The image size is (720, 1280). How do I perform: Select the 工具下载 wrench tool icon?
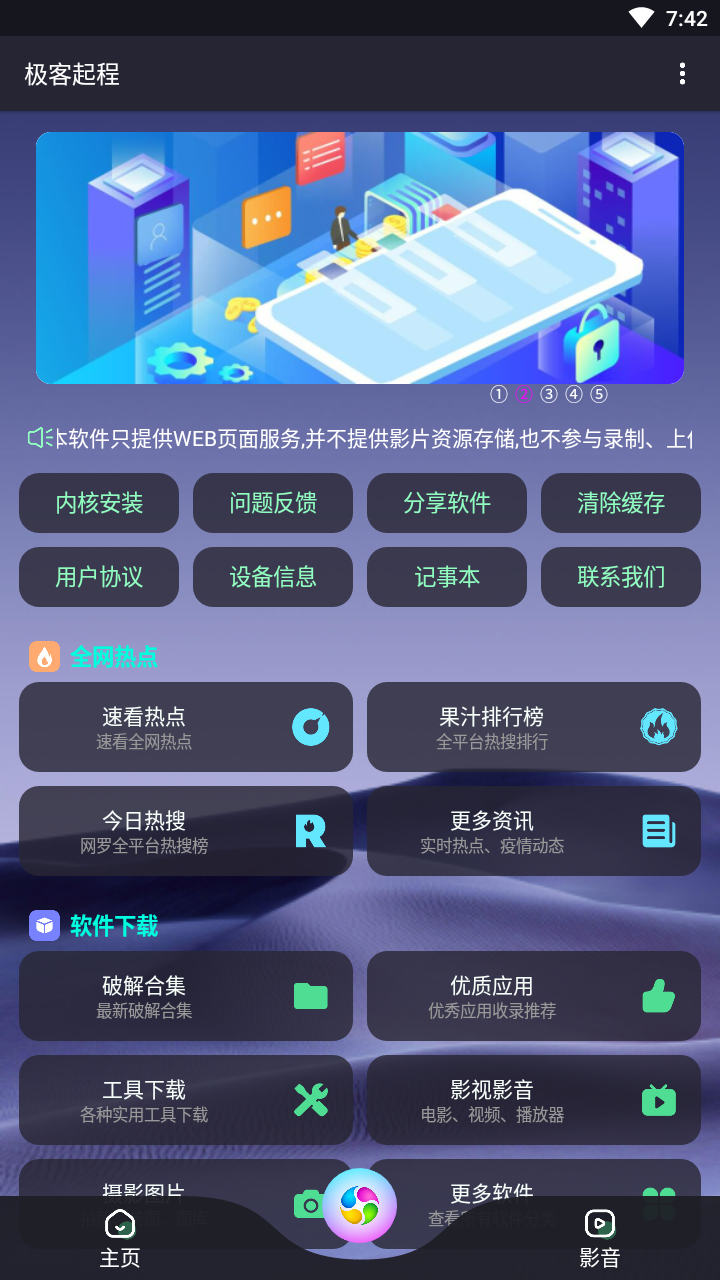pyautogui.click(x=313, y=1100)
